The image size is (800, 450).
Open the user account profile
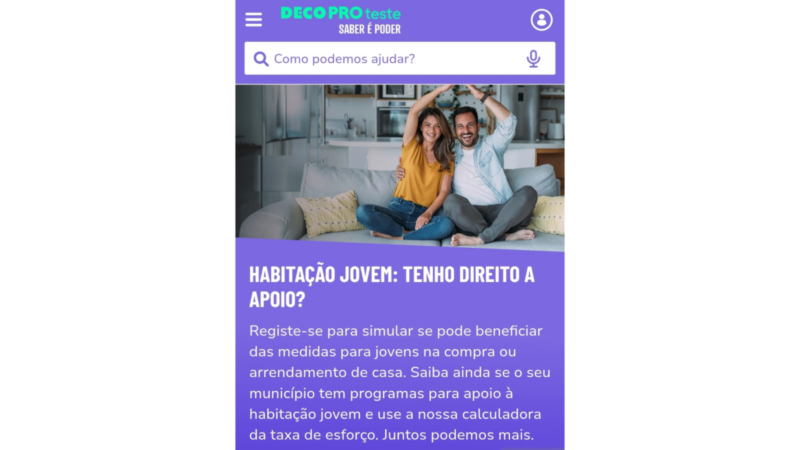[541, 19]
